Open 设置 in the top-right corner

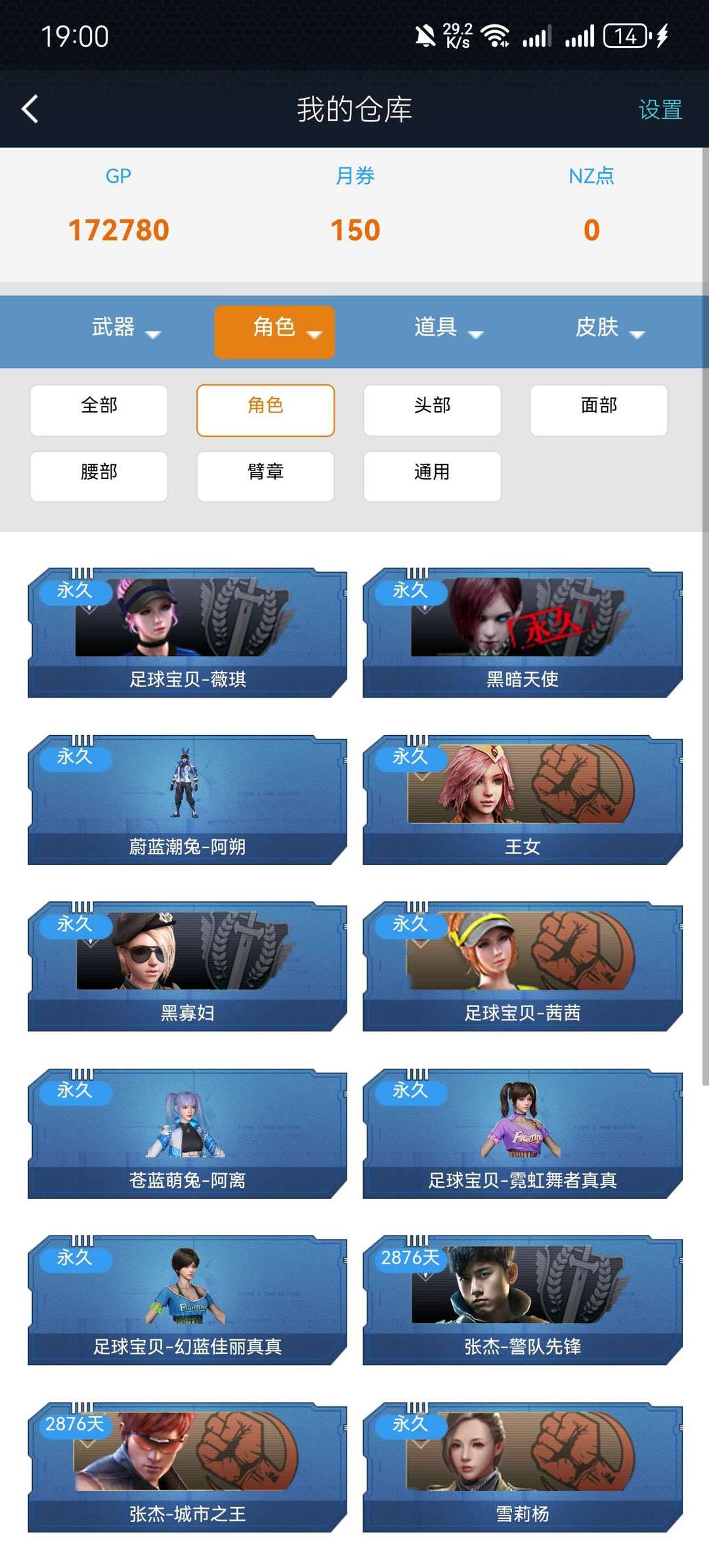660,110
